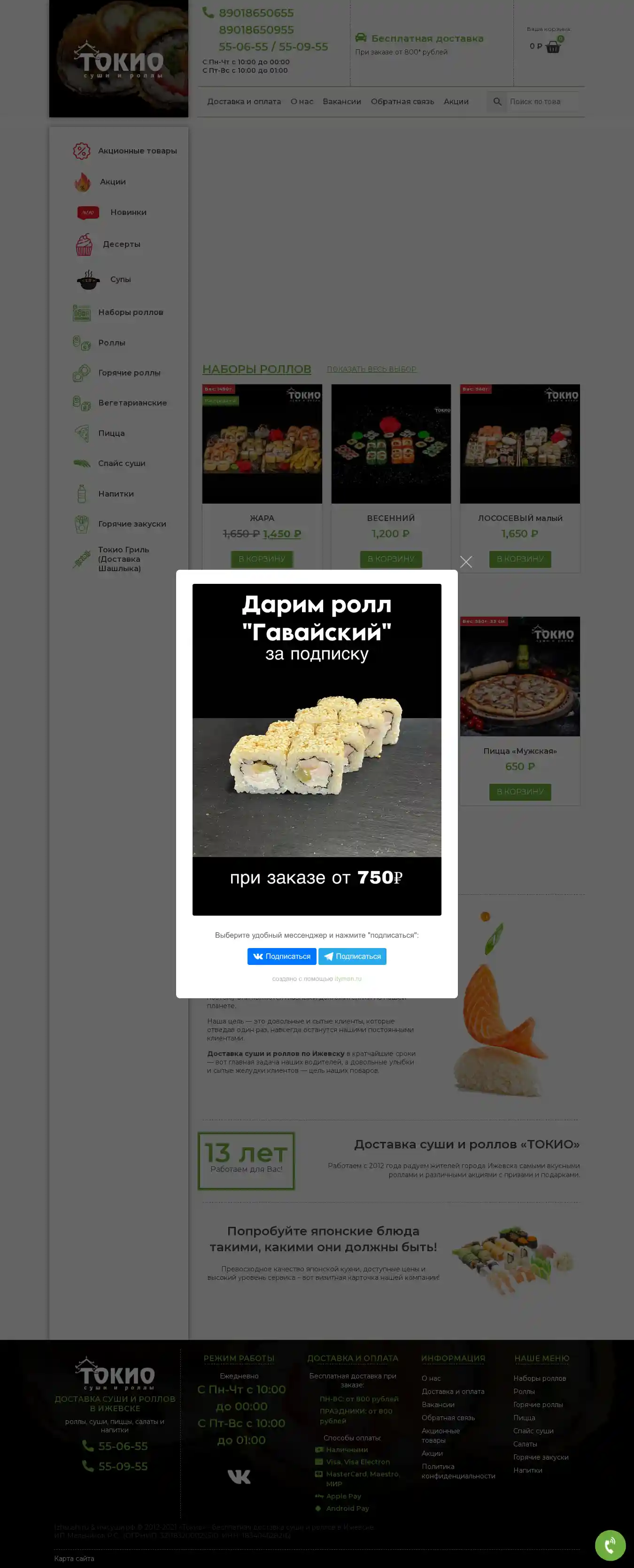This screenshot has width=634, height=1568.
Task: Open Десерты category
Action: [121, 244]
